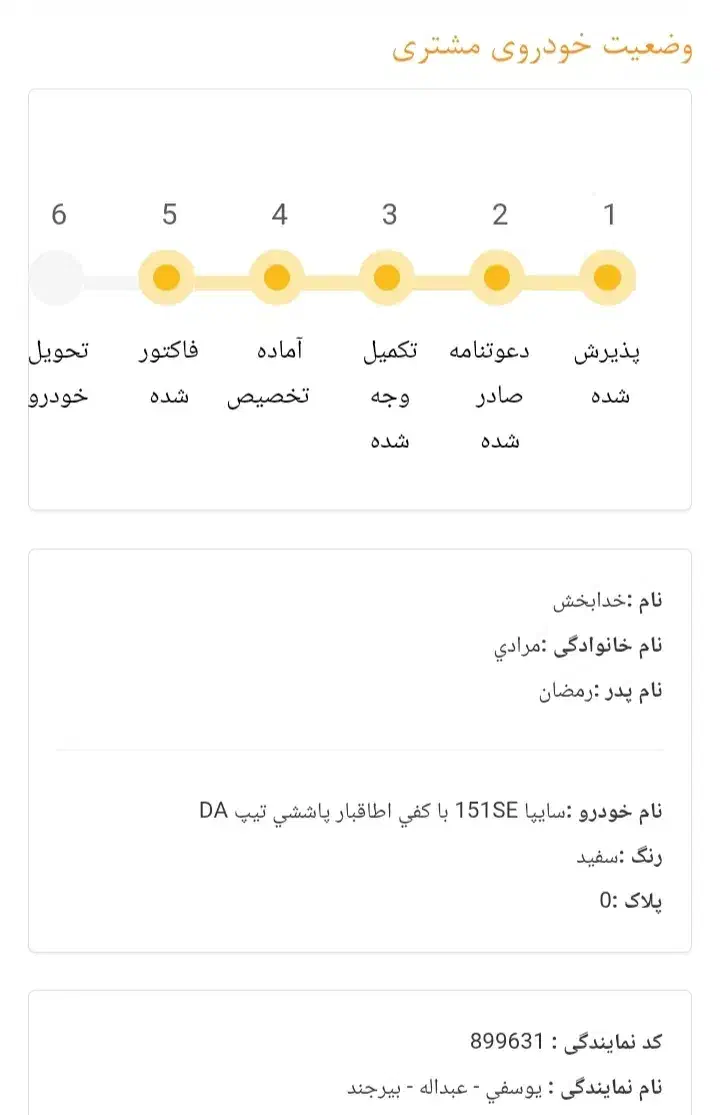The height and width of the screenshot is (1115, 720).
Task: Tap step 5 فاکتور شده marker
Action: [x=167, y=277]
